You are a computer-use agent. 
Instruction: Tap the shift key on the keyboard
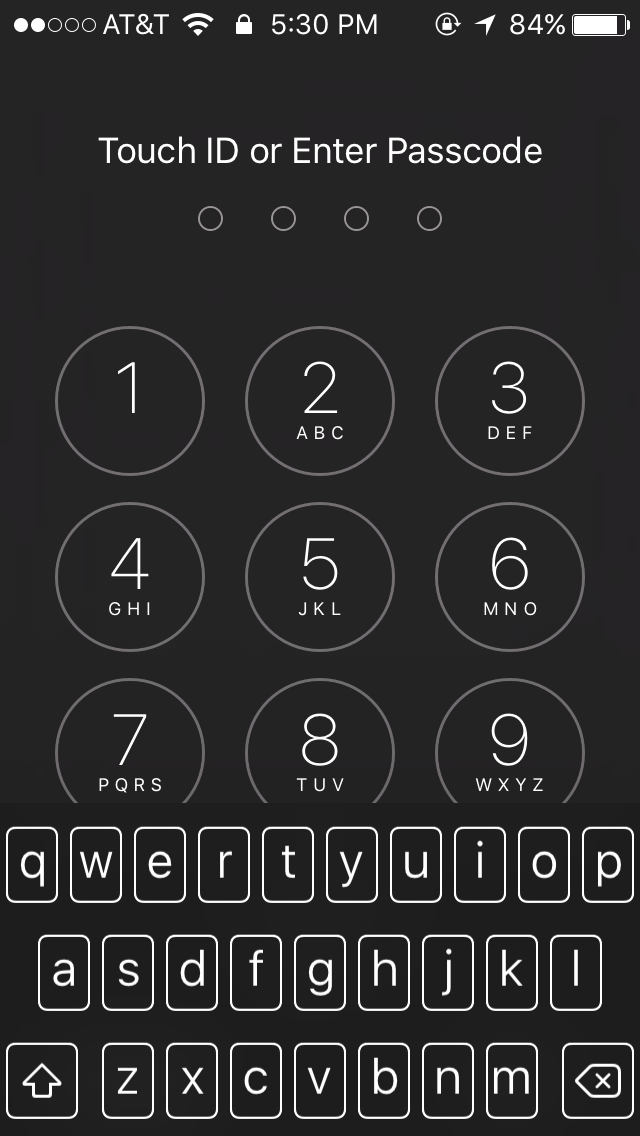click(x=42, y=1080)
